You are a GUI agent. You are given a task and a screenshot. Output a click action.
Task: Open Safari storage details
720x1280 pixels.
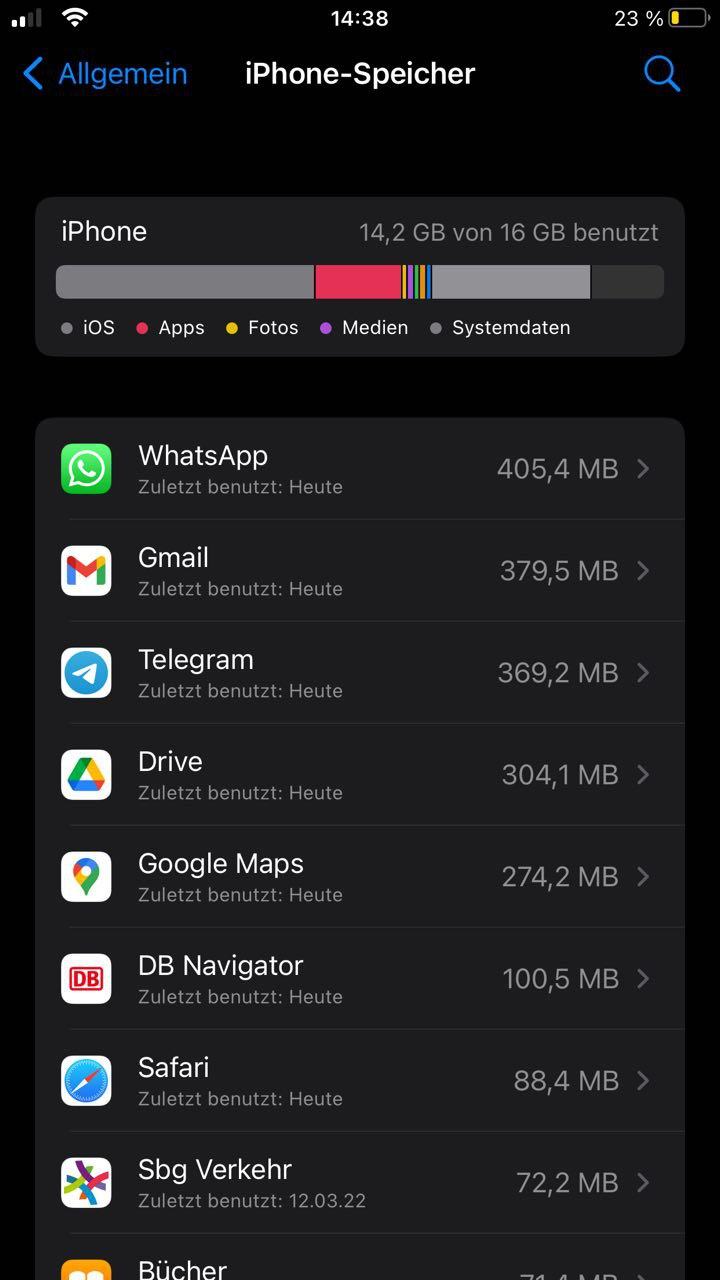point(360,1081)
